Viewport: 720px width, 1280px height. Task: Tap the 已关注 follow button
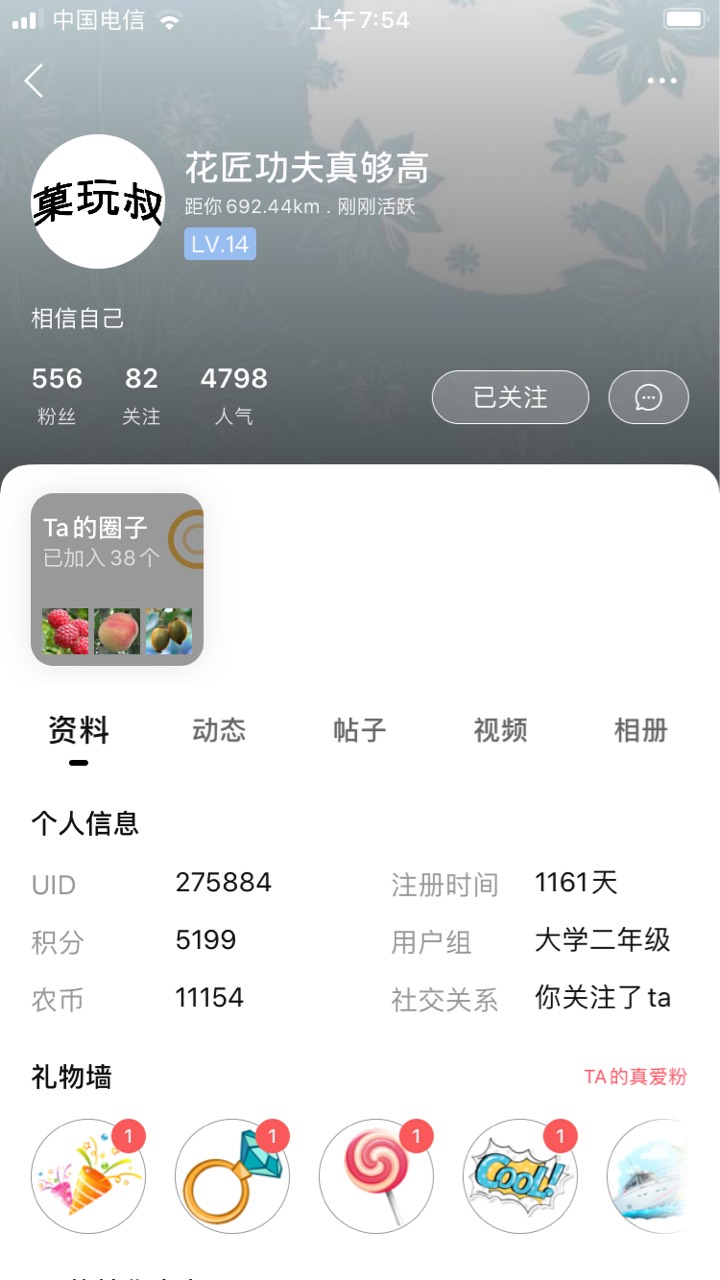510,397
